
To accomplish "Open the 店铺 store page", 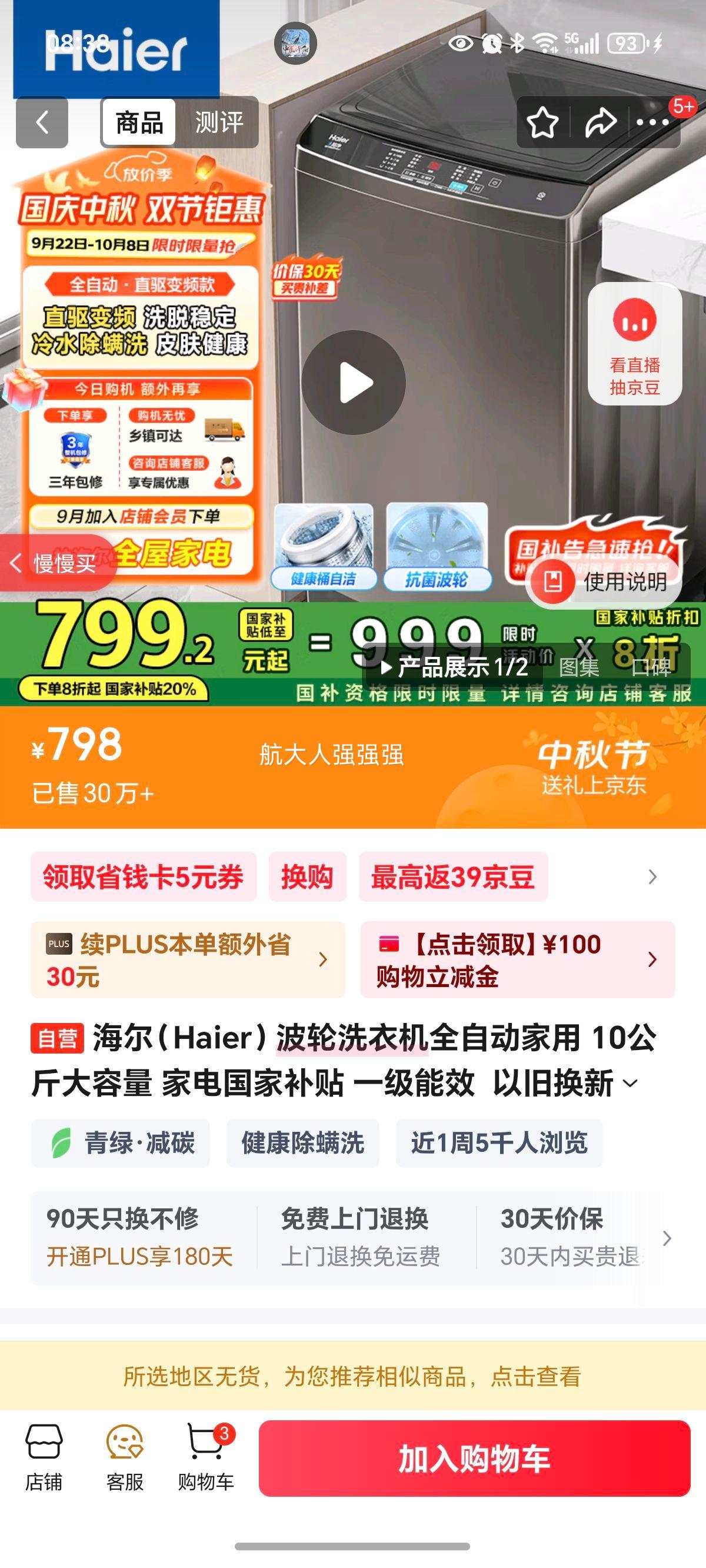I will 44,1458.
